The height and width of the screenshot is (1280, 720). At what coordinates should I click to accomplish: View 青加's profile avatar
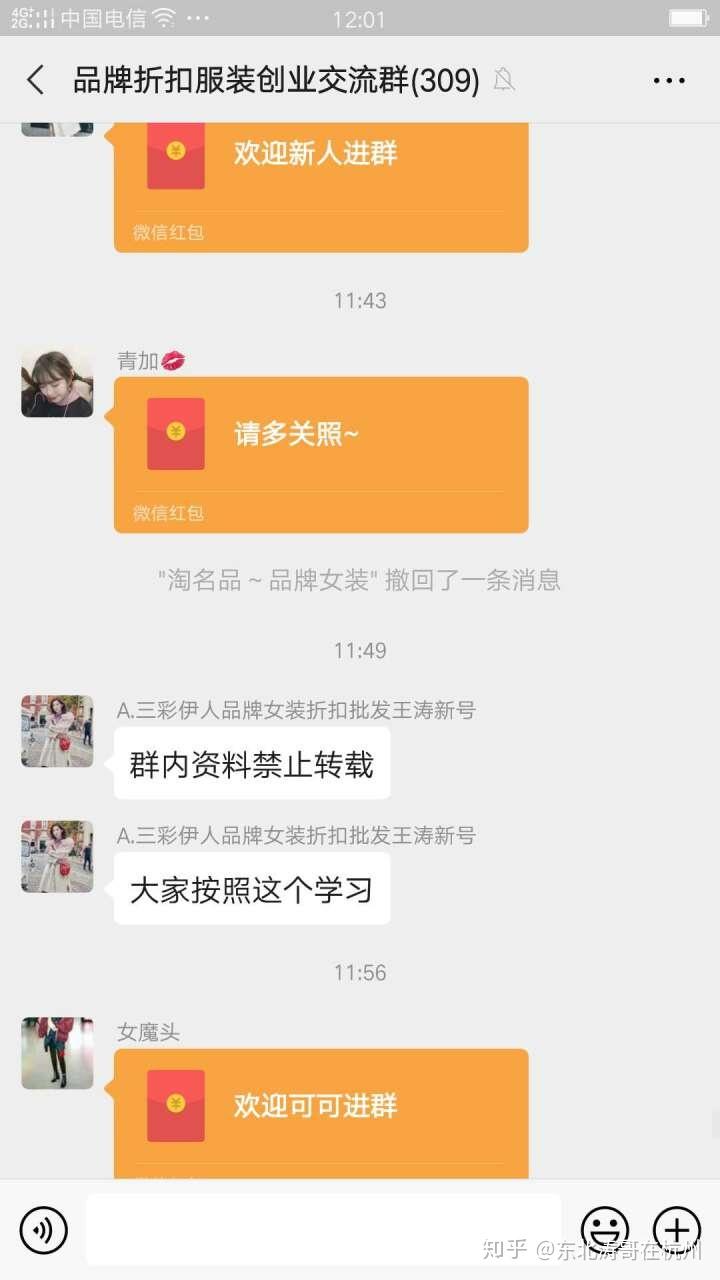57,383
